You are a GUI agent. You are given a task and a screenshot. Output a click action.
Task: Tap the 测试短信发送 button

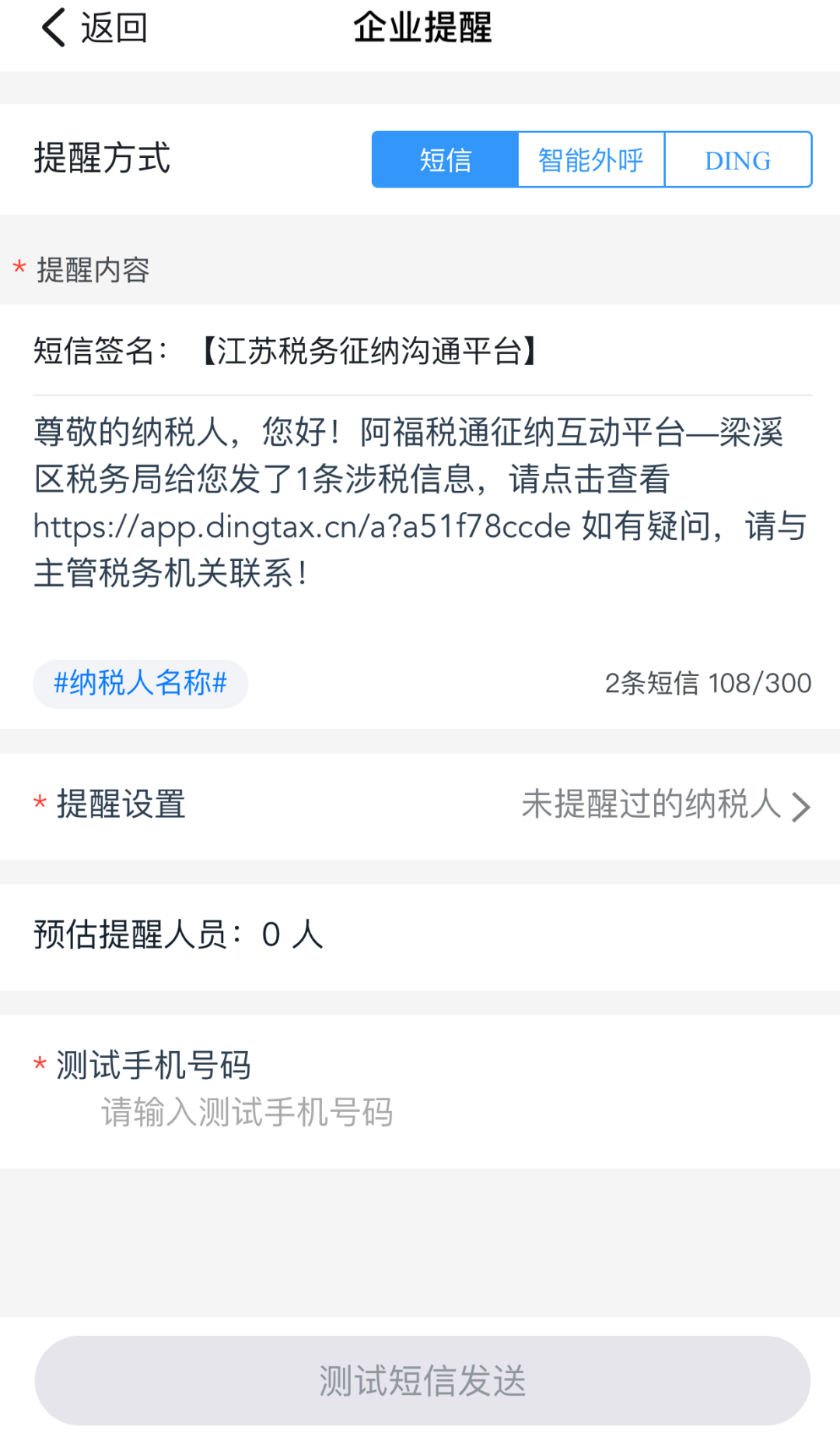tap(422, 1380)
